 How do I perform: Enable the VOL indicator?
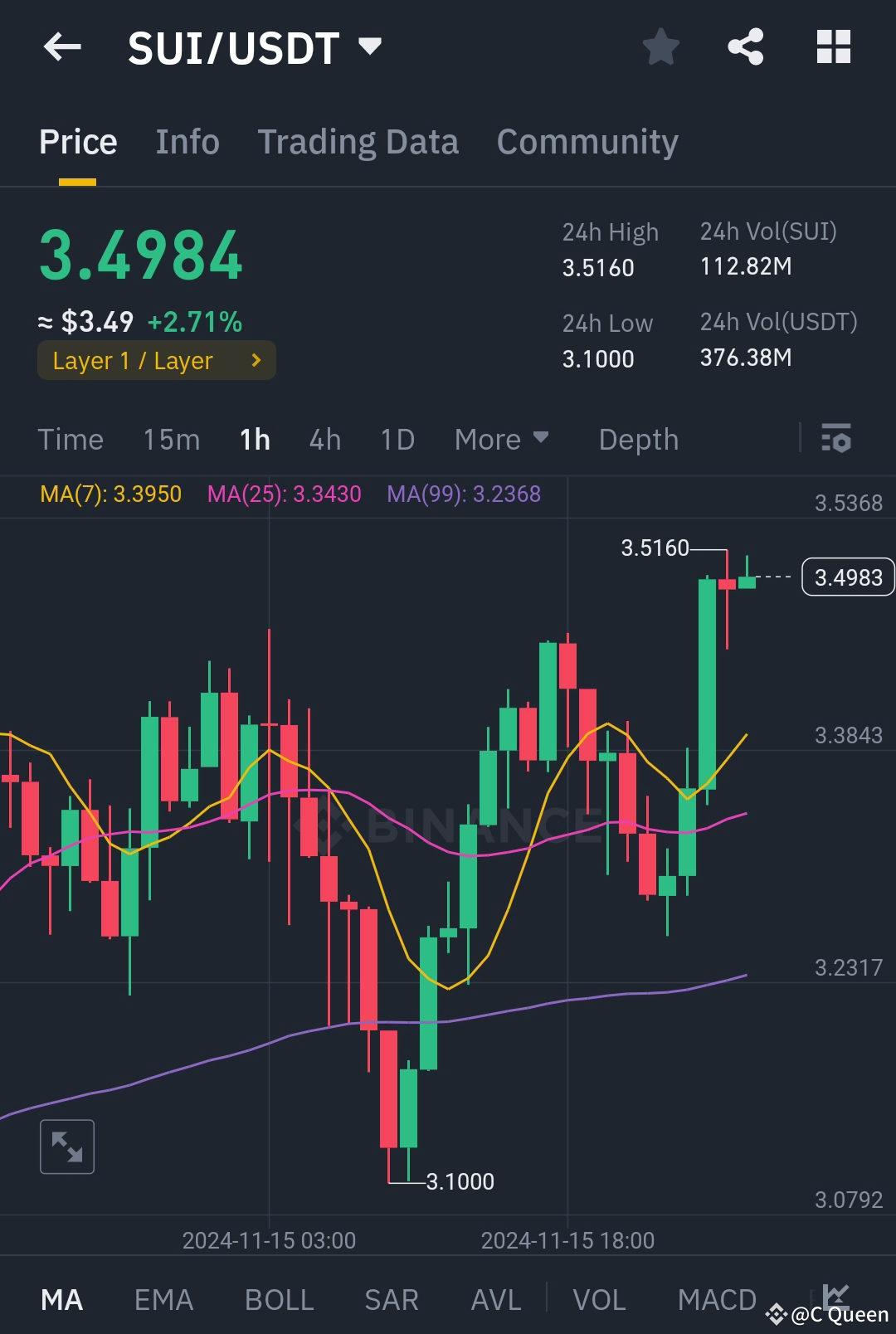(x=601, y=1299)
